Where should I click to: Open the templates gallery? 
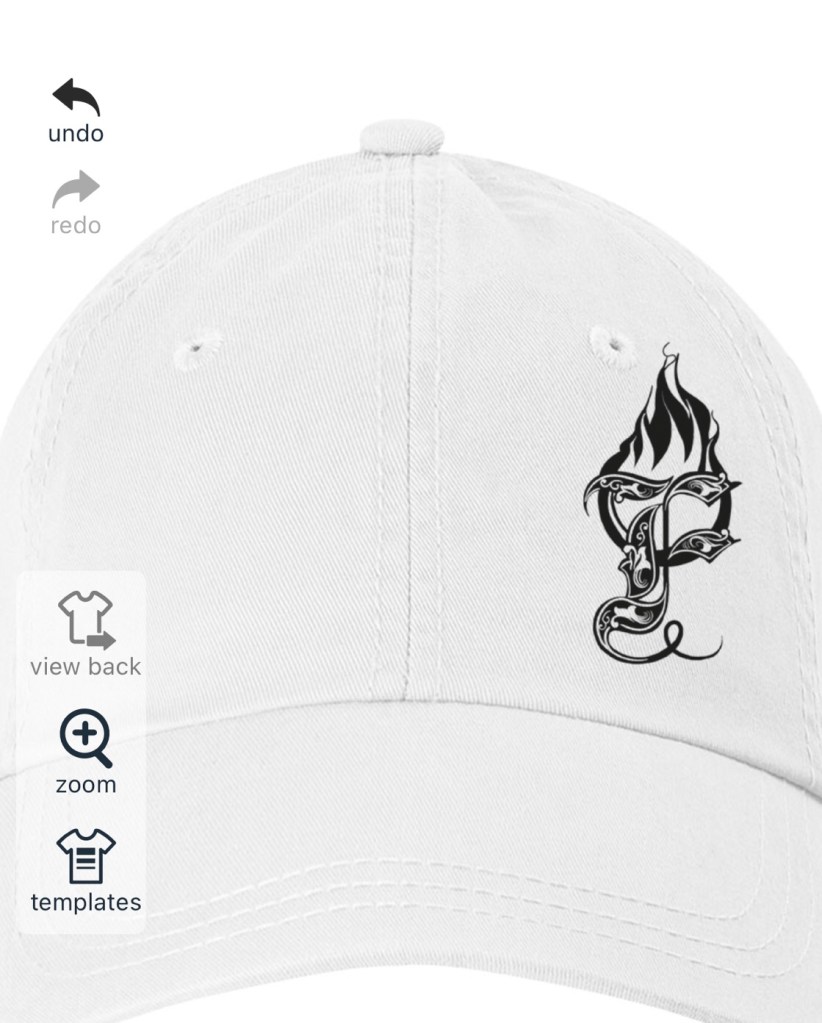point(85,870)
